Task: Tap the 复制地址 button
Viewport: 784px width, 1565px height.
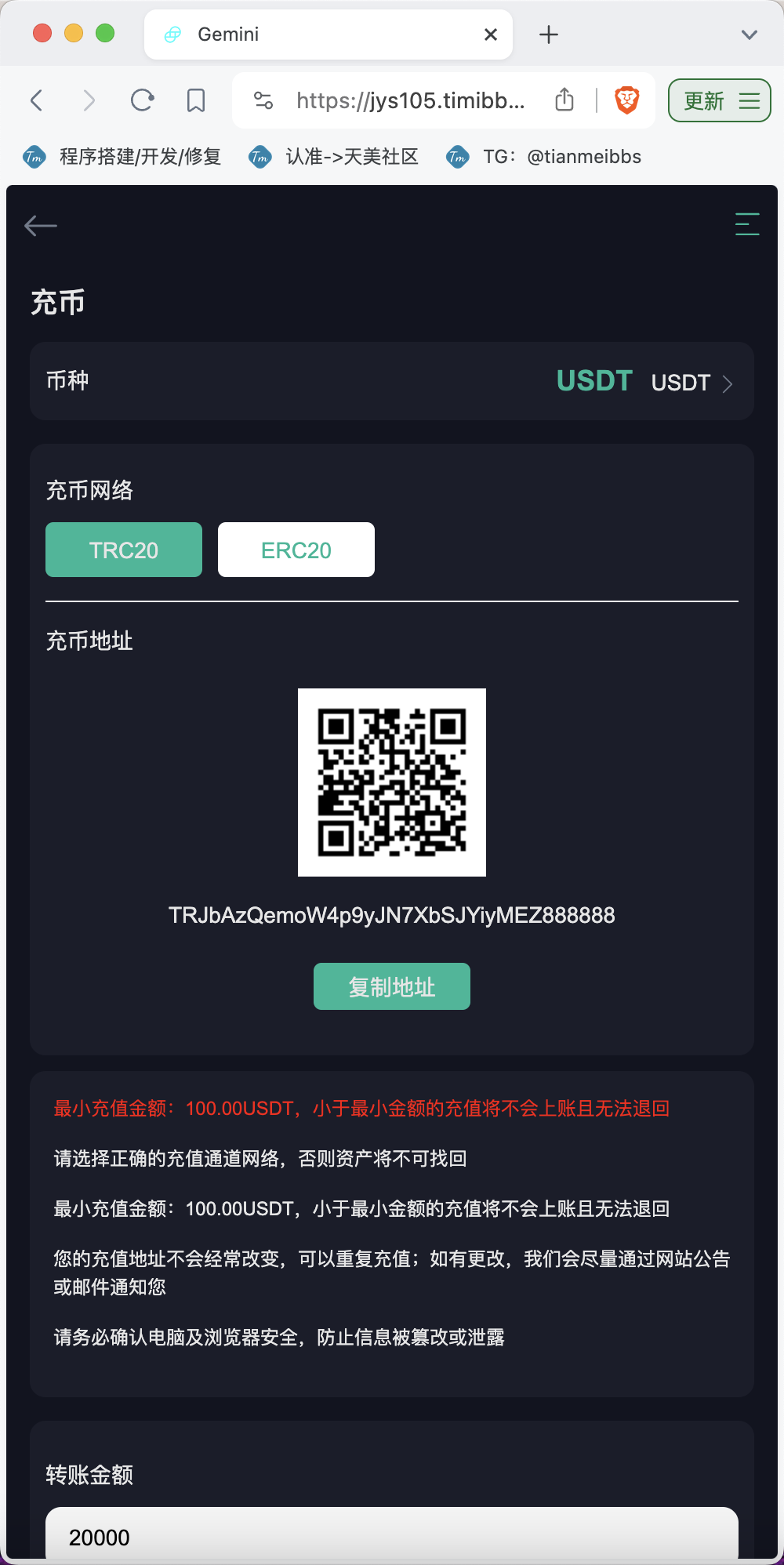Action: [392, 986]
